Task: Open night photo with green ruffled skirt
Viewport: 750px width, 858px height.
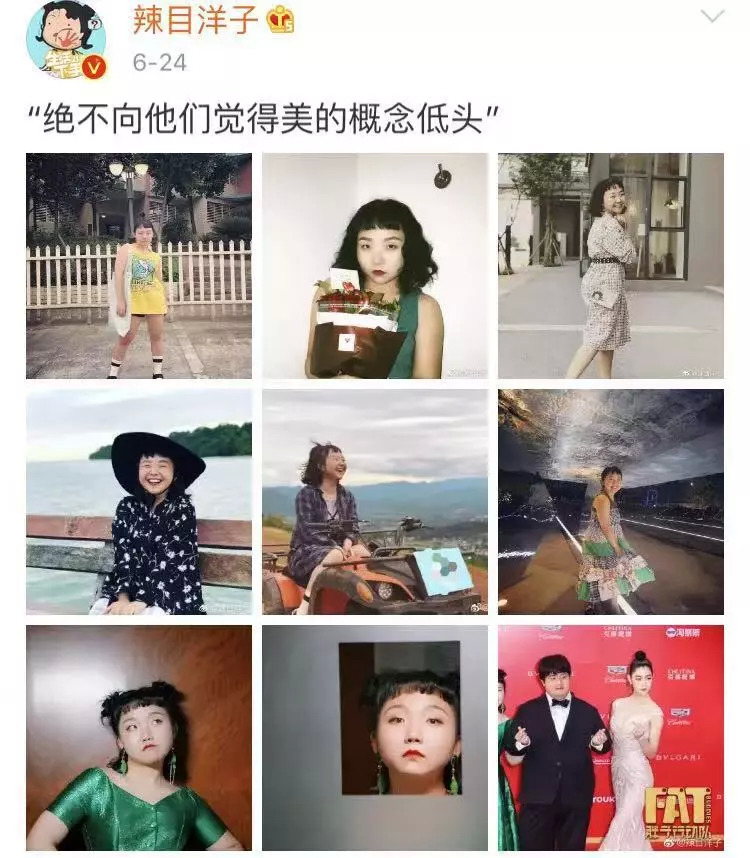Action: [611, 502]
